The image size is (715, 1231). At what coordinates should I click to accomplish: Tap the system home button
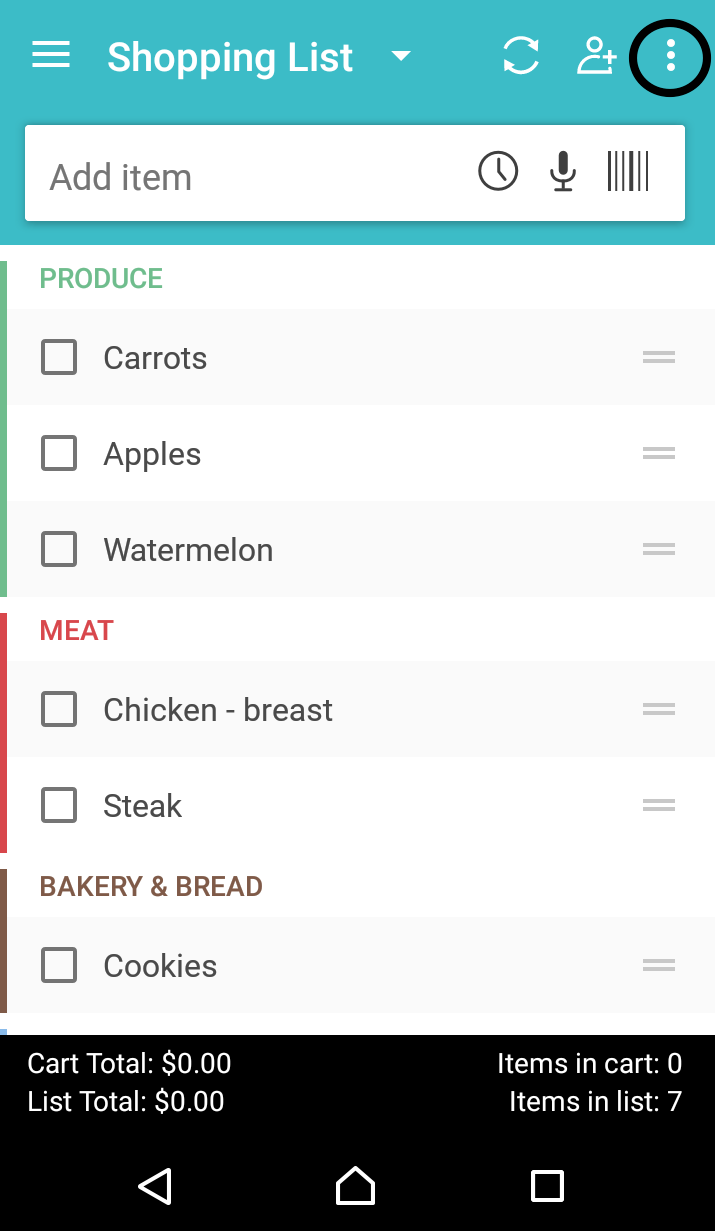tap(355, 1186)
